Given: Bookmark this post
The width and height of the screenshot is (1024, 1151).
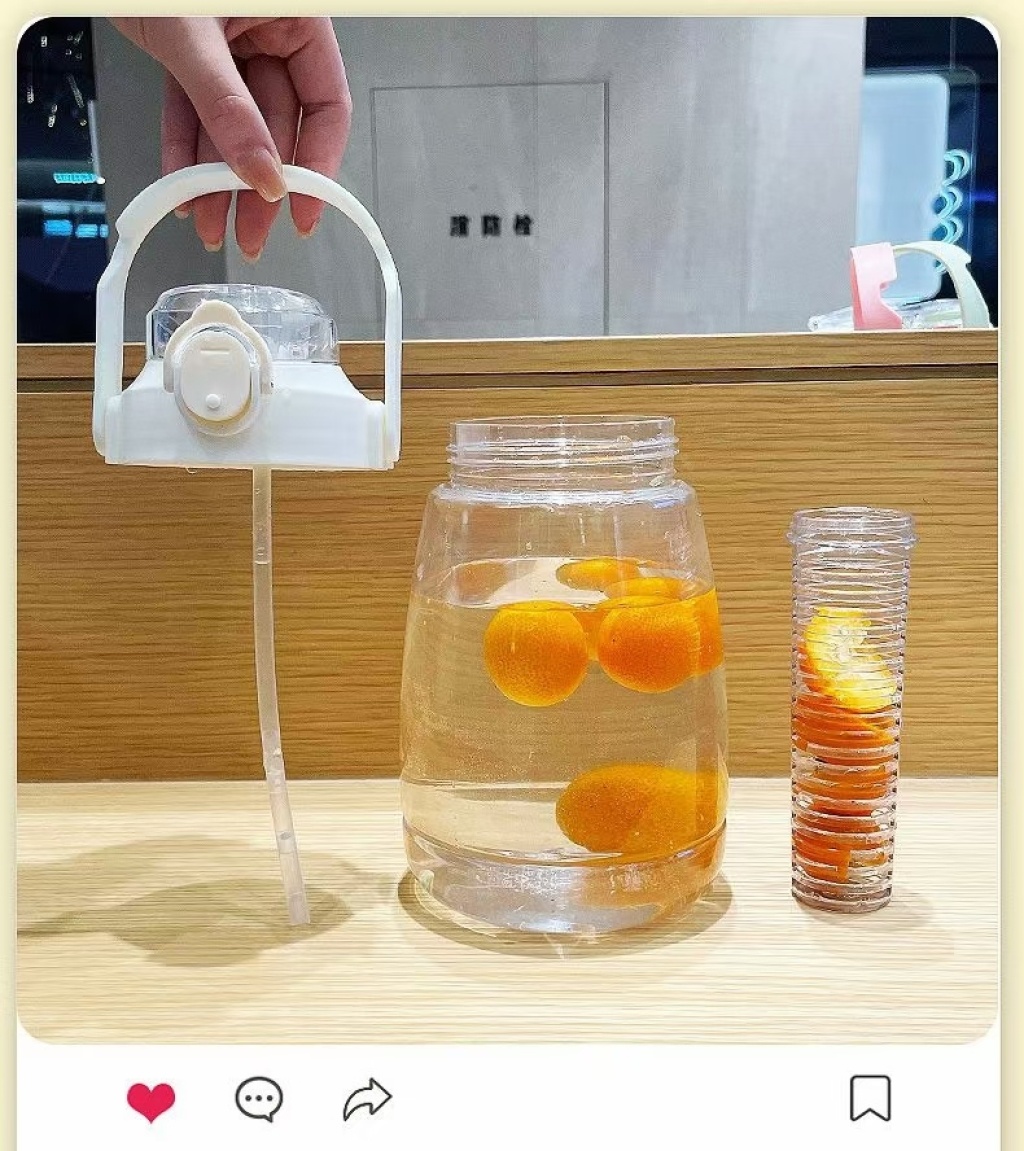Looking at the screenshot, I should (871, 1098).
